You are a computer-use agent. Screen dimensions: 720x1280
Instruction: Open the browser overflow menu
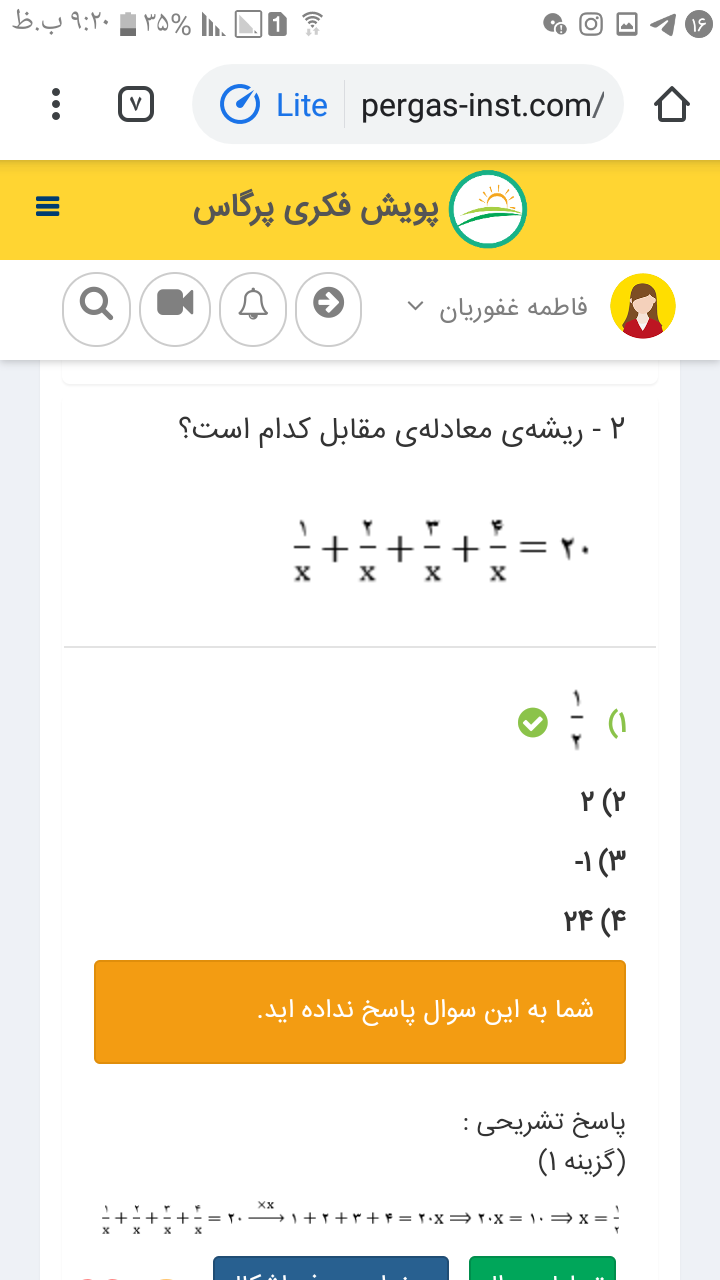[57, 104]
